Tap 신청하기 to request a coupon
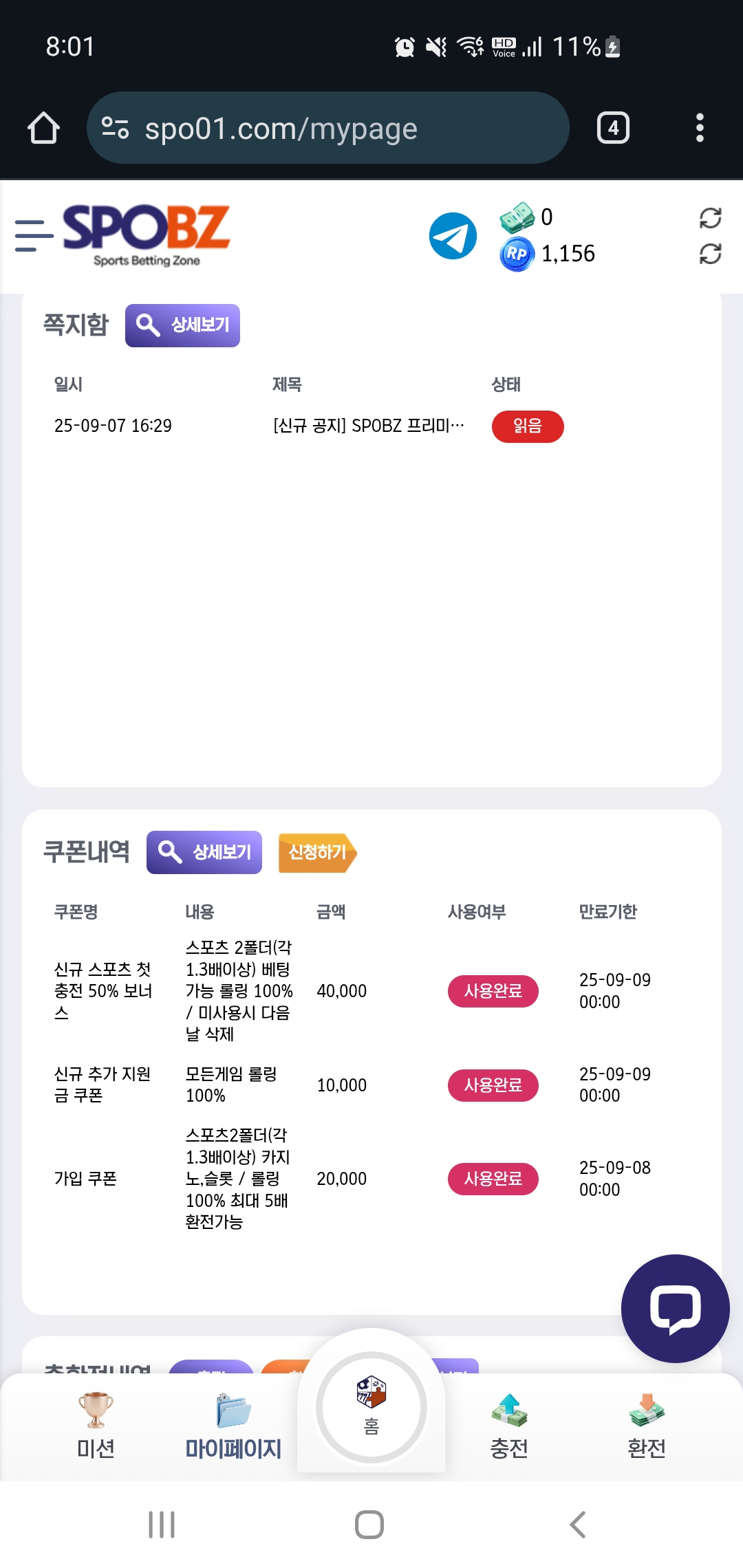Viewport: 743px width, 1568px height. click(x=317, y=852)
